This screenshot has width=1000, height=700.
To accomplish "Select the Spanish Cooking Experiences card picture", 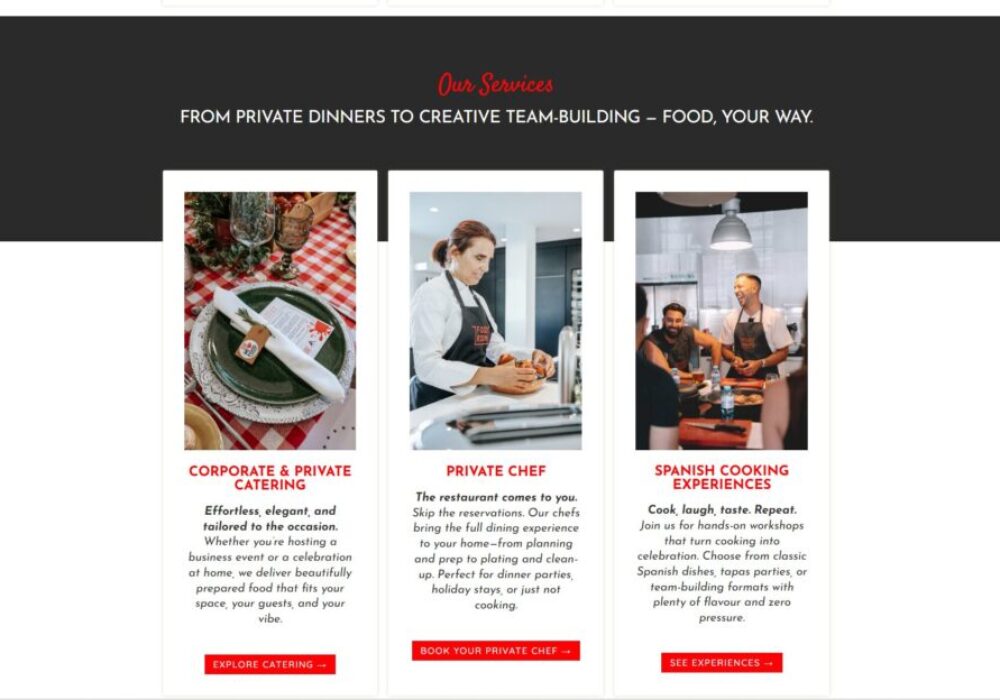I will pyautogui.click(x=721, y=321).
